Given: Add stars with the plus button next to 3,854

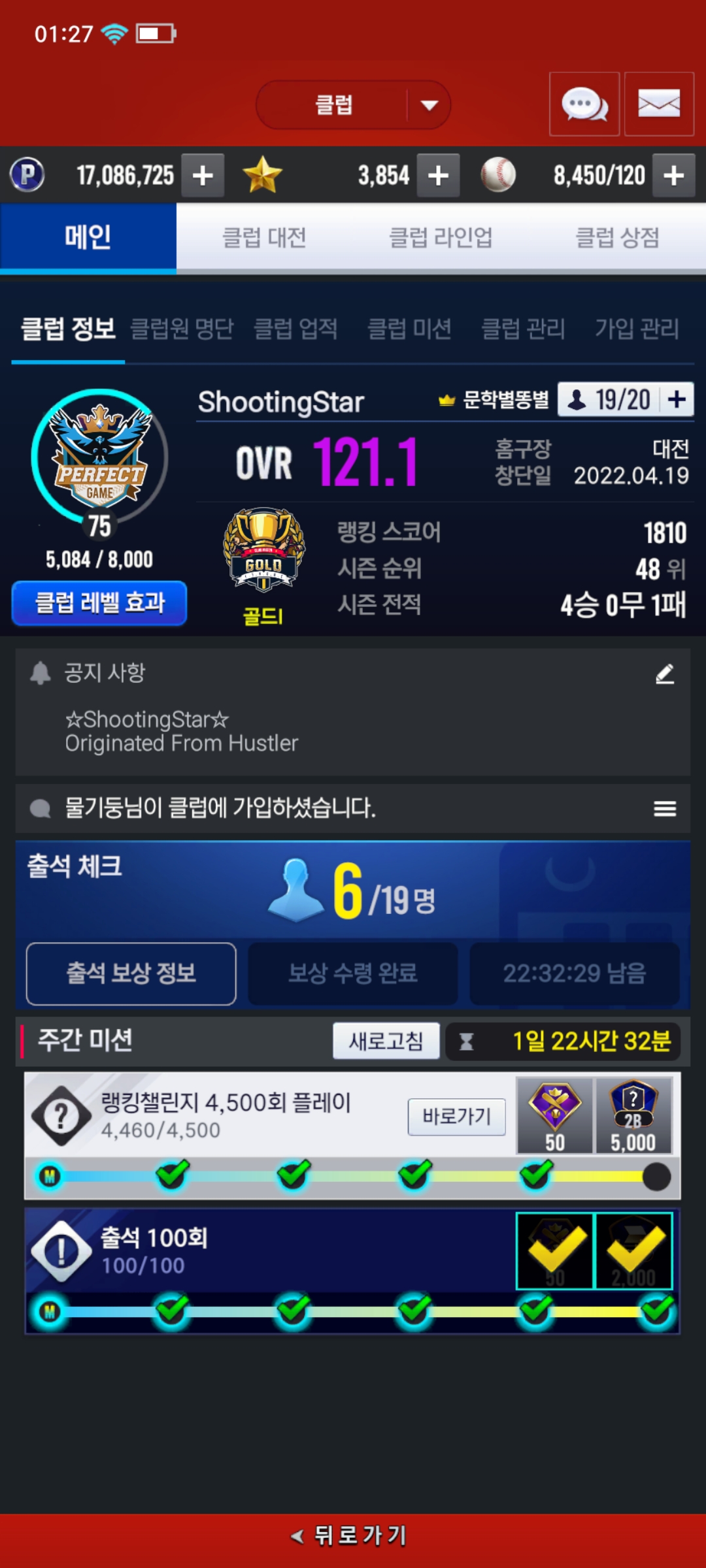Looking at the screenshot, I should [438, 175].
